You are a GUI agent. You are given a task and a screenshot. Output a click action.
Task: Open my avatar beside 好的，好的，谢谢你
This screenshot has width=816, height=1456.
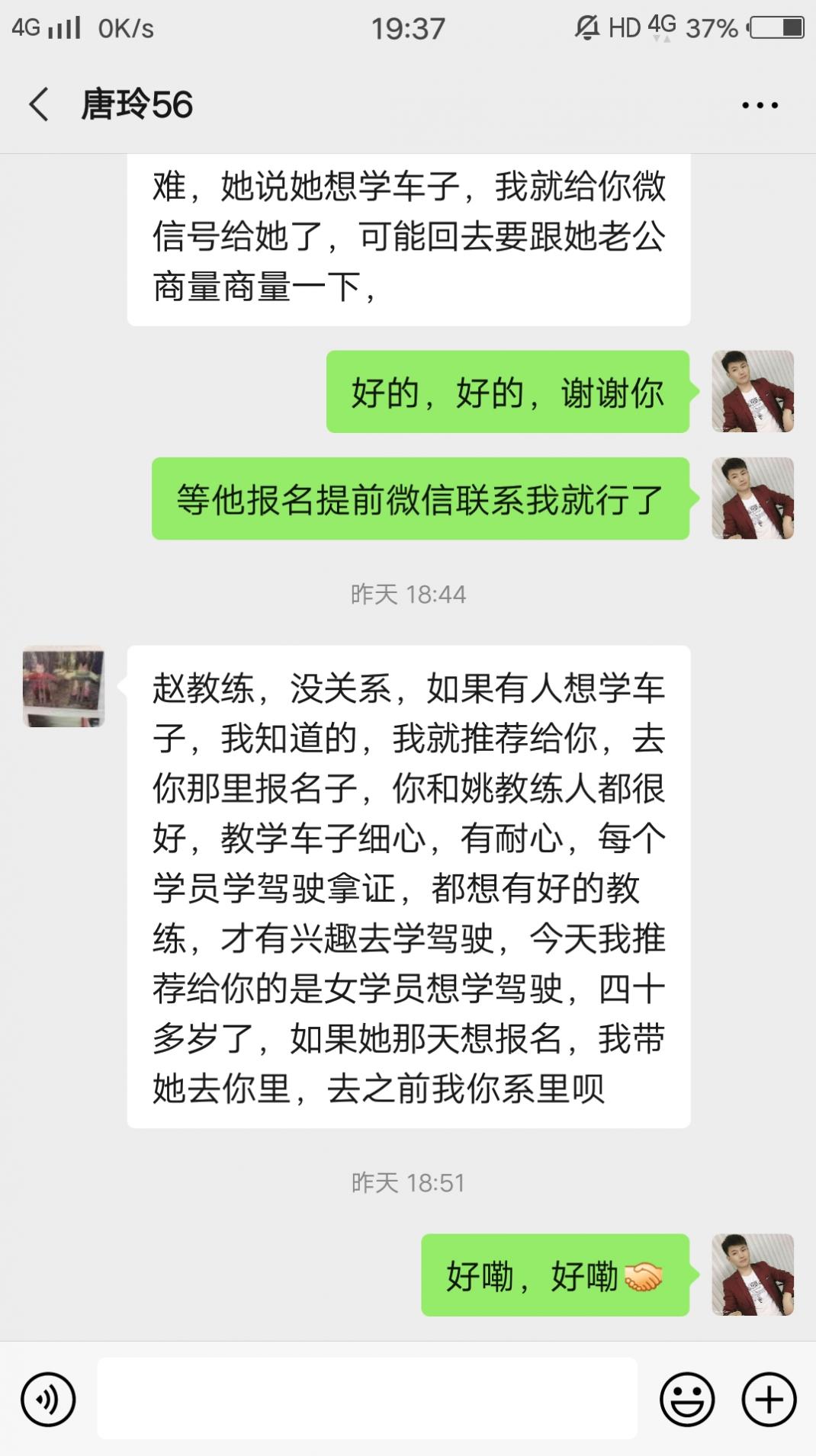coord(753,392)
